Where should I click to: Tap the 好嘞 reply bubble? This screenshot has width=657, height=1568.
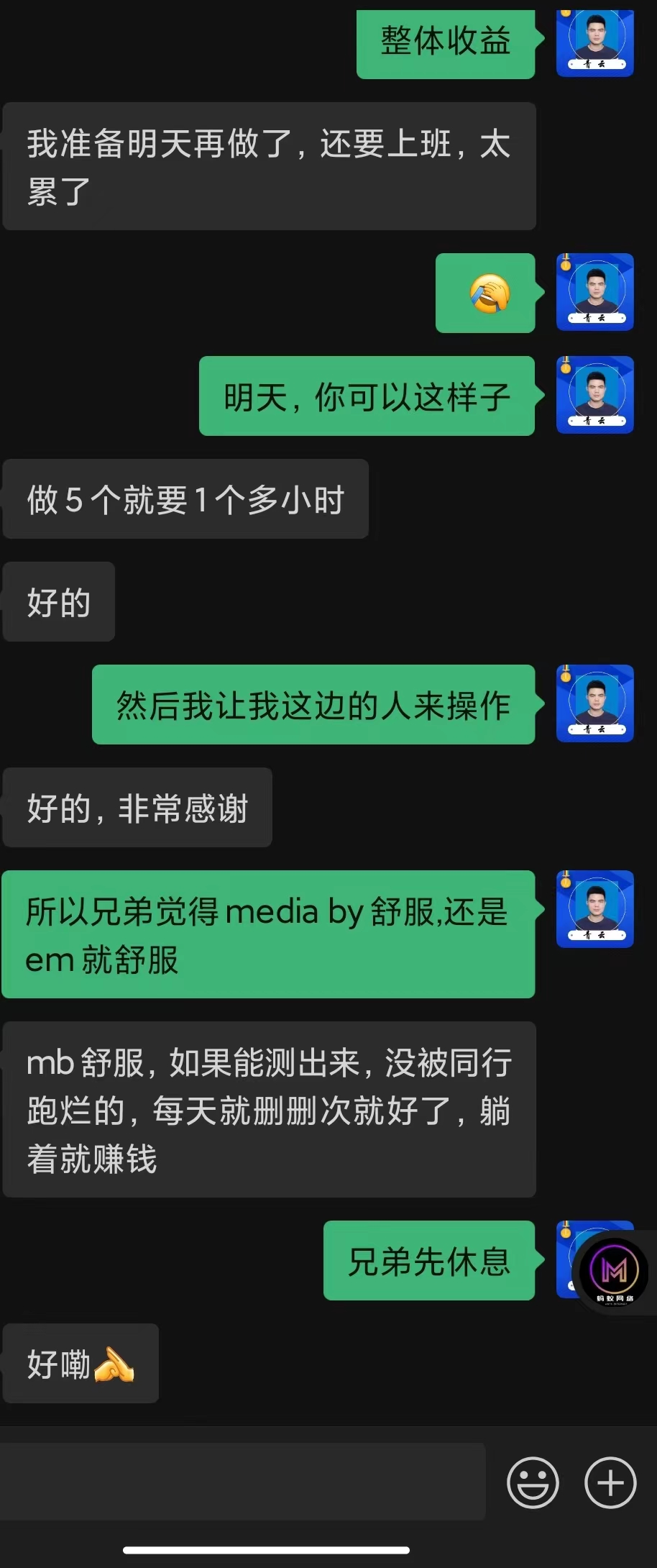point(81,1363)
